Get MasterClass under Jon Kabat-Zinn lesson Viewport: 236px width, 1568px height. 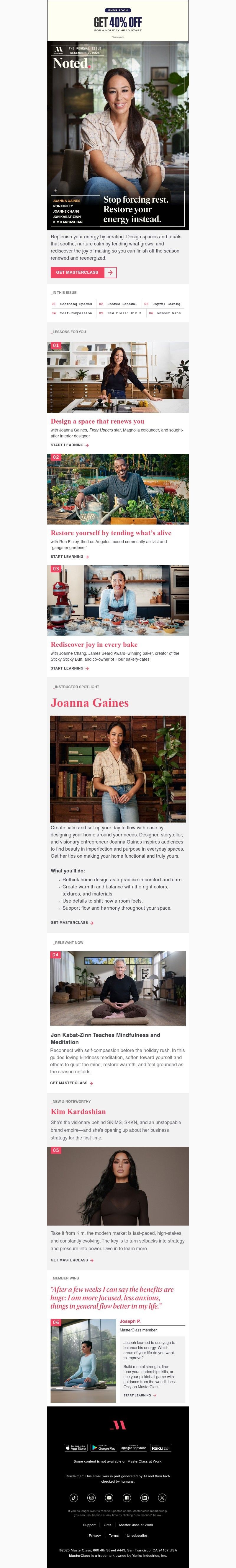[71, 1083]
